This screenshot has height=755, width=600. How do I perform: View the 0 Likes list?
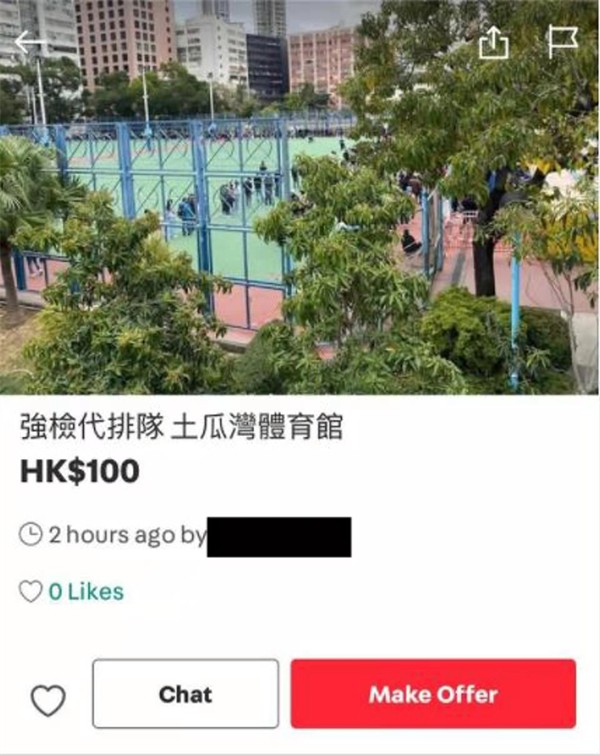85,592
